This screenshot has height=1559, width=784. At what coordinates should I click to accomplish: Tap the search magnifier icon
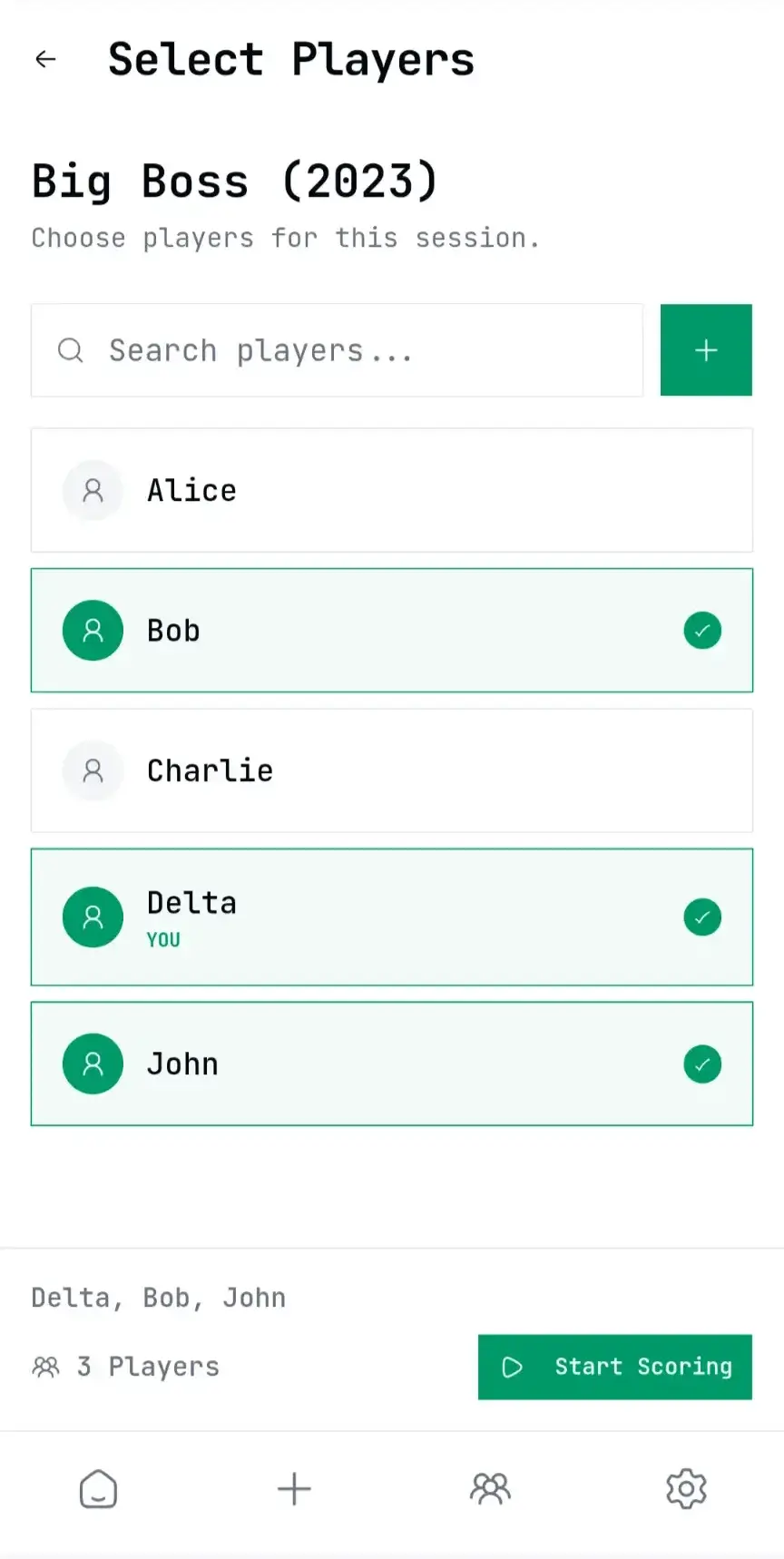click(x=70, y=350)
